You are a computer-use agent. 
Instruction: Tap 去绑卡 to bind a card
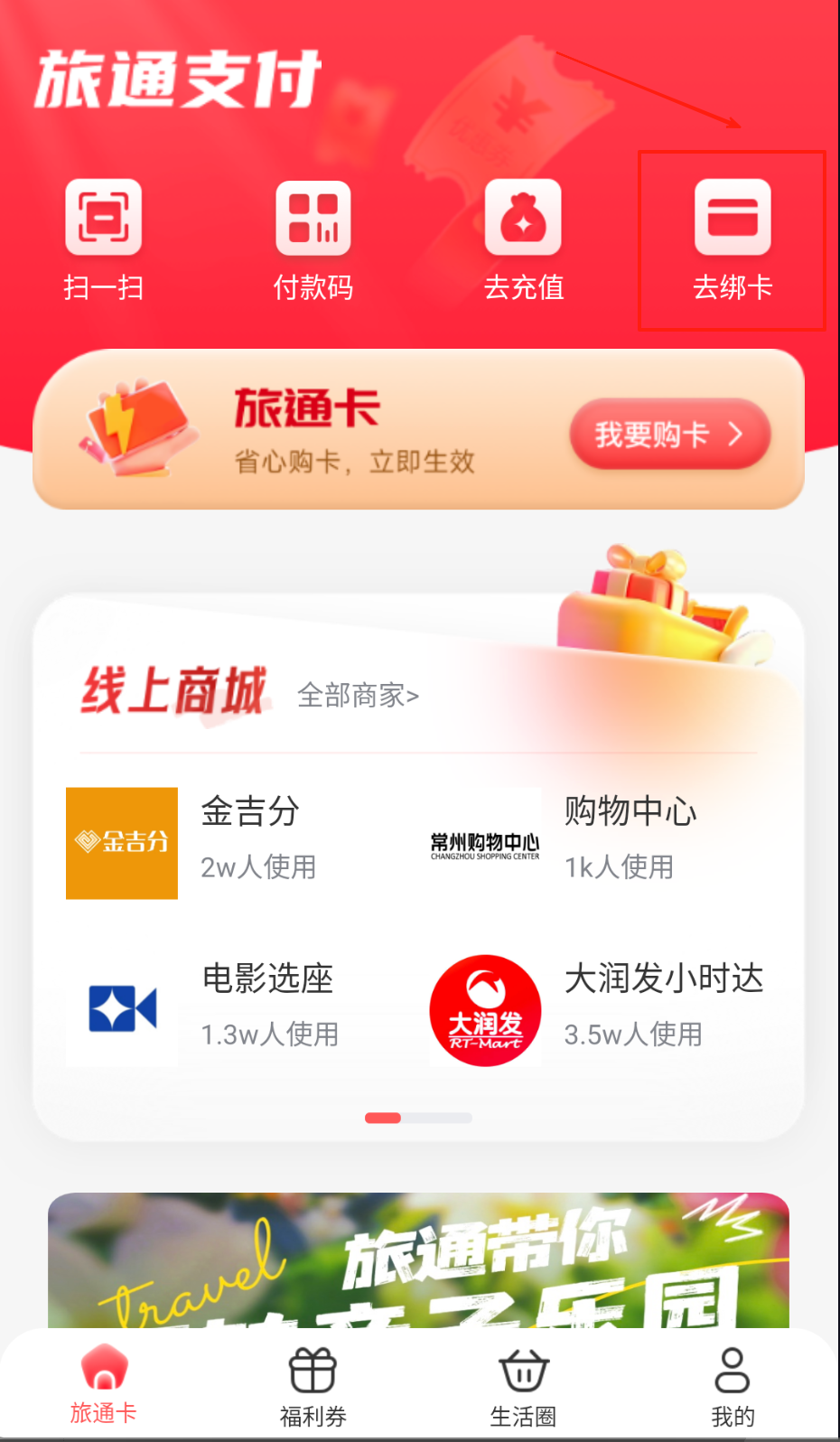[x=733, y=238]
